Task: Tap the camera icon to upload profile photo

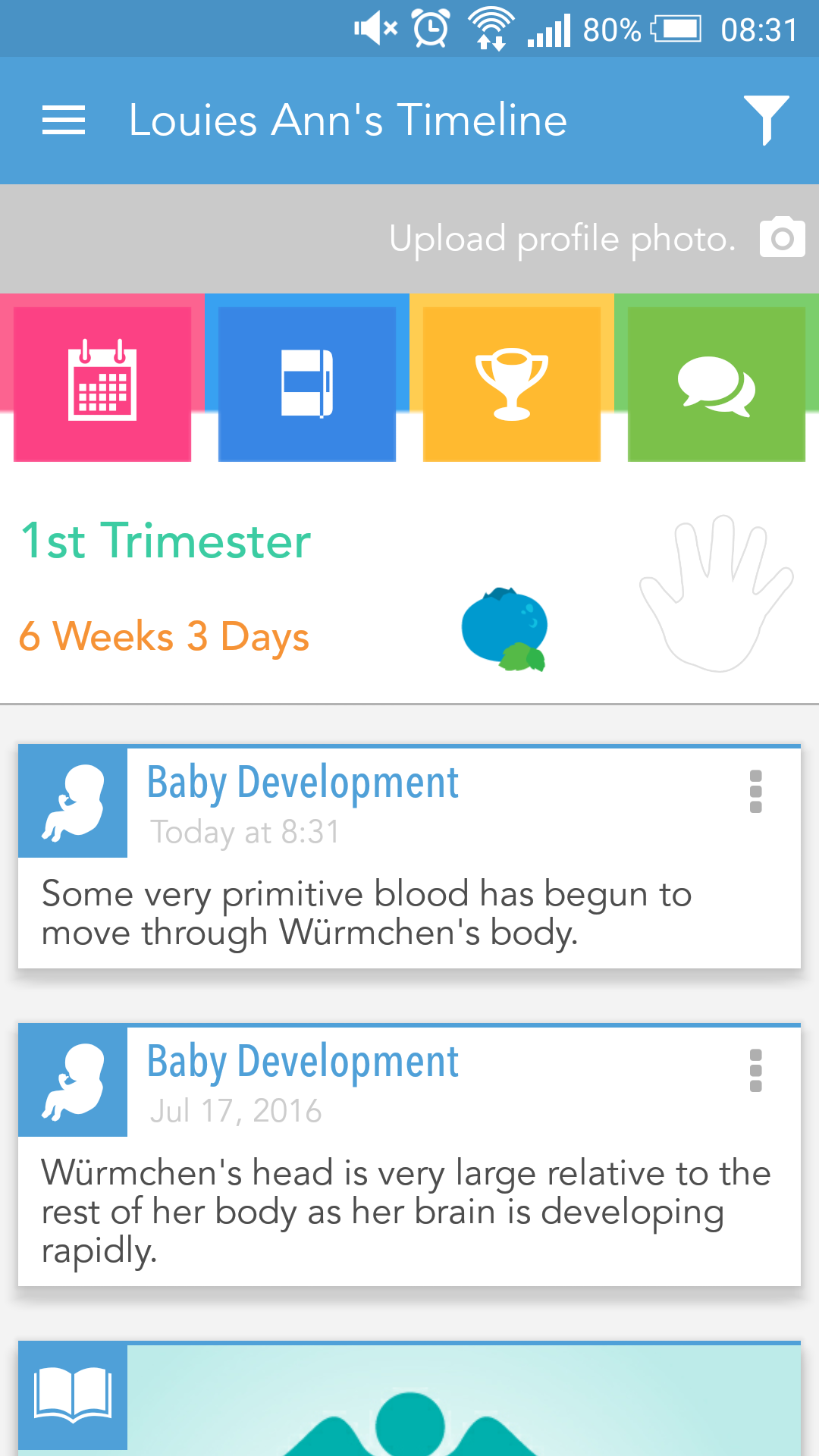Action: click(x=782, y=238)
